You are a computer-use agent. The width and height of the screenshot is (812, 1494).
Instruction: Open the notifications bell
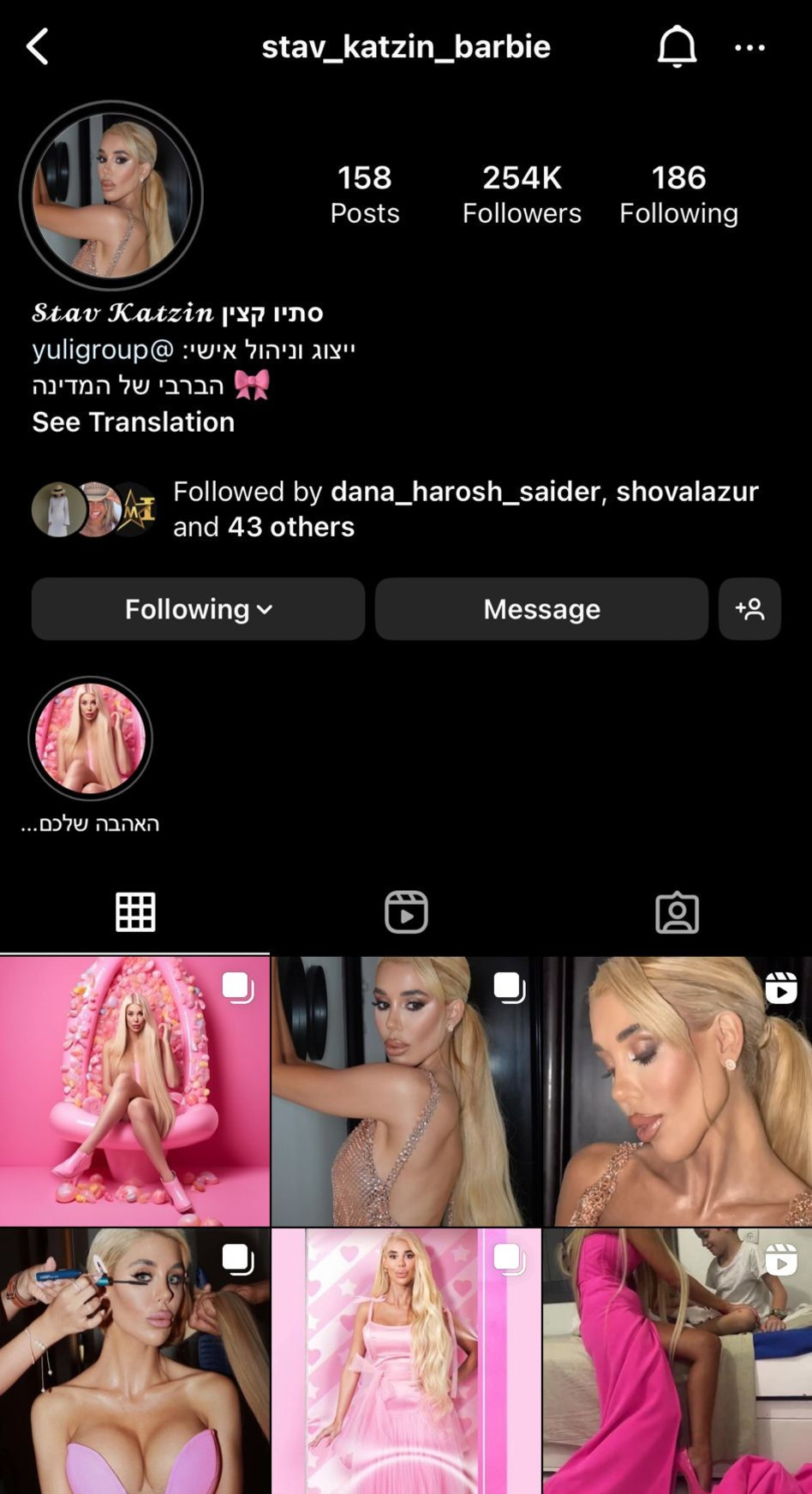(x=677, y=46)
